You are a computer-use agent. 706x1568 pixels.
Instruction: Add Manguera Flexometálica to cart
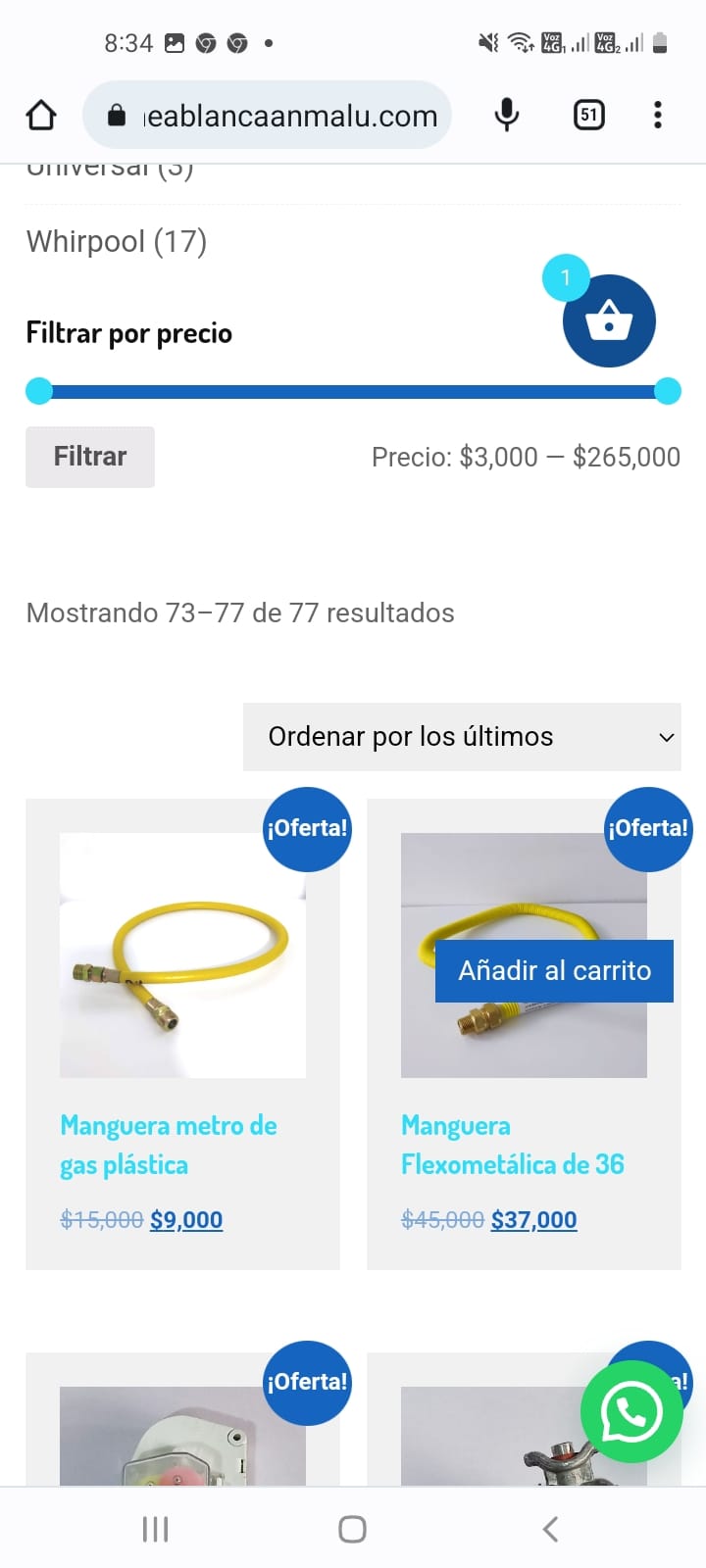tap(554, 971)
